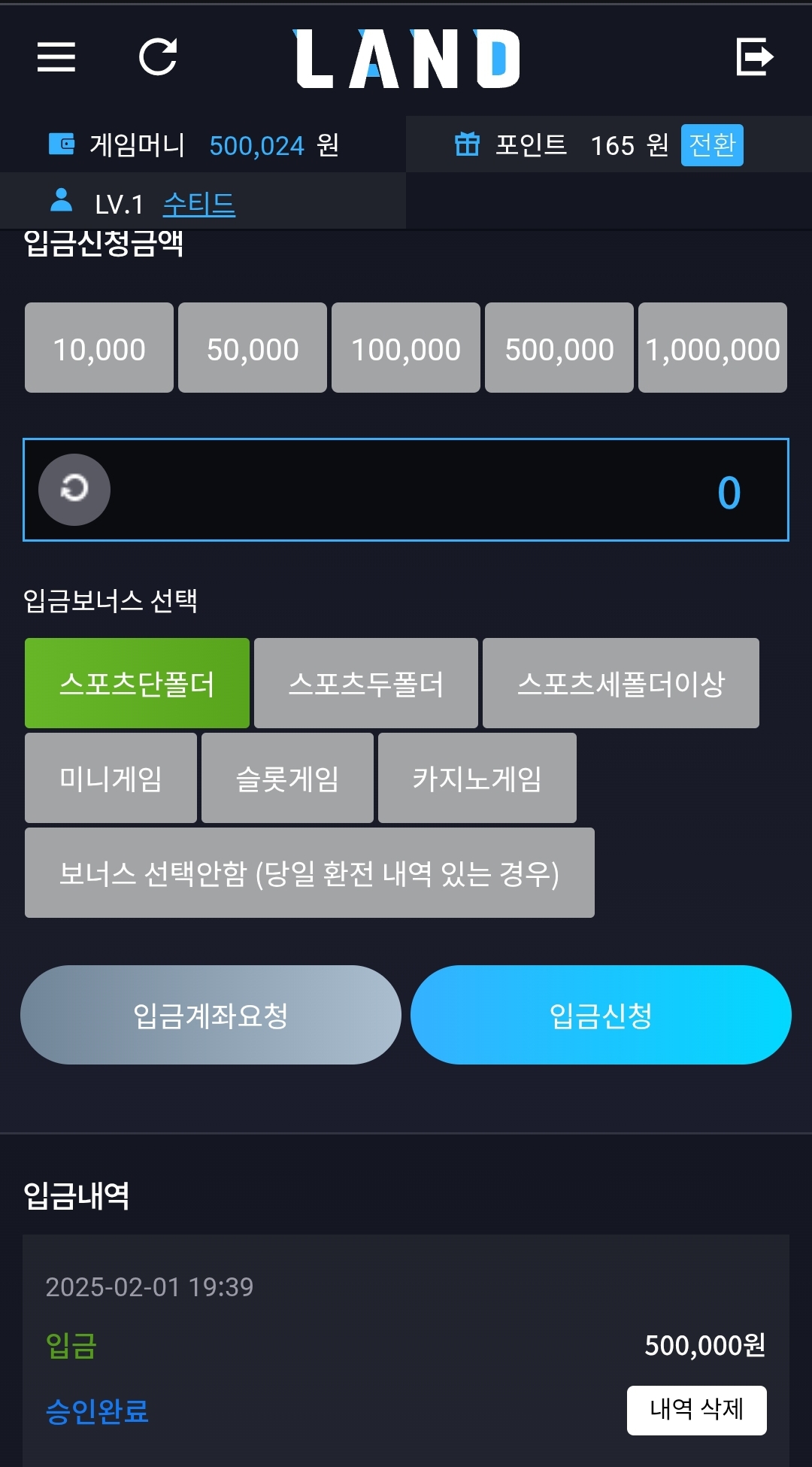The image size is (812, 1467).
Task: Open the hamburger drawer menu
Action: [56, 56]
